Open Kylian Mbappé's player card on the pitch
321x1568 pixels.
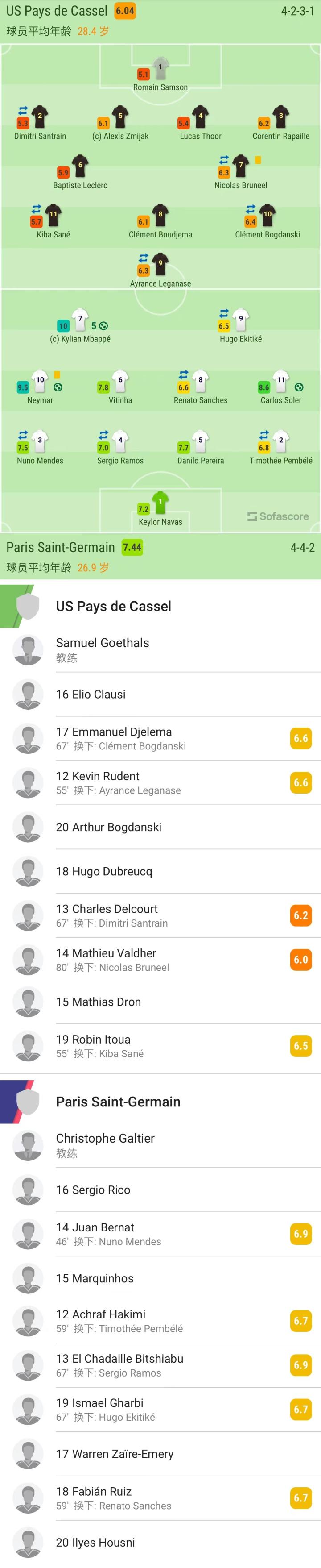tap(80, 325)
